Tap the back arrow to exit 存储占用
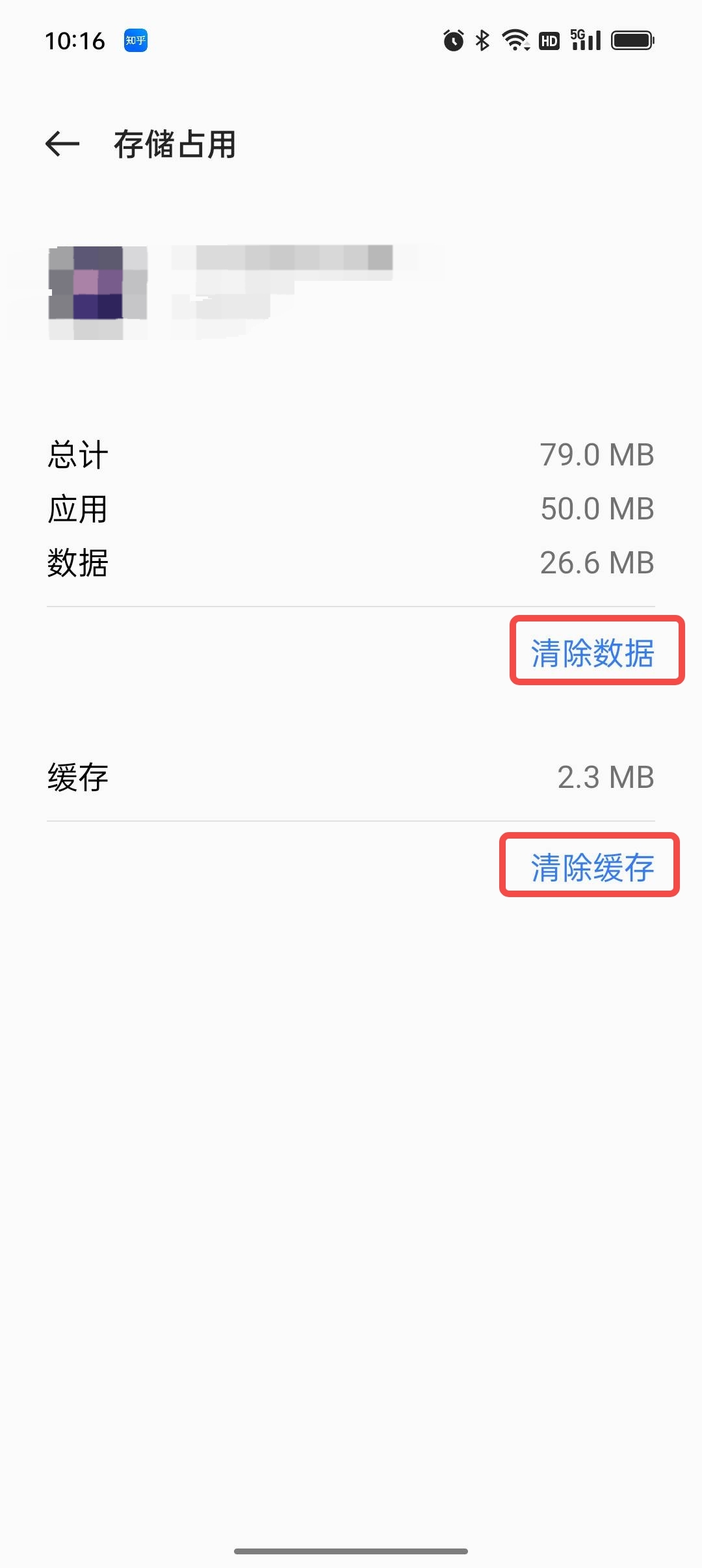 (x=62, y=144)
